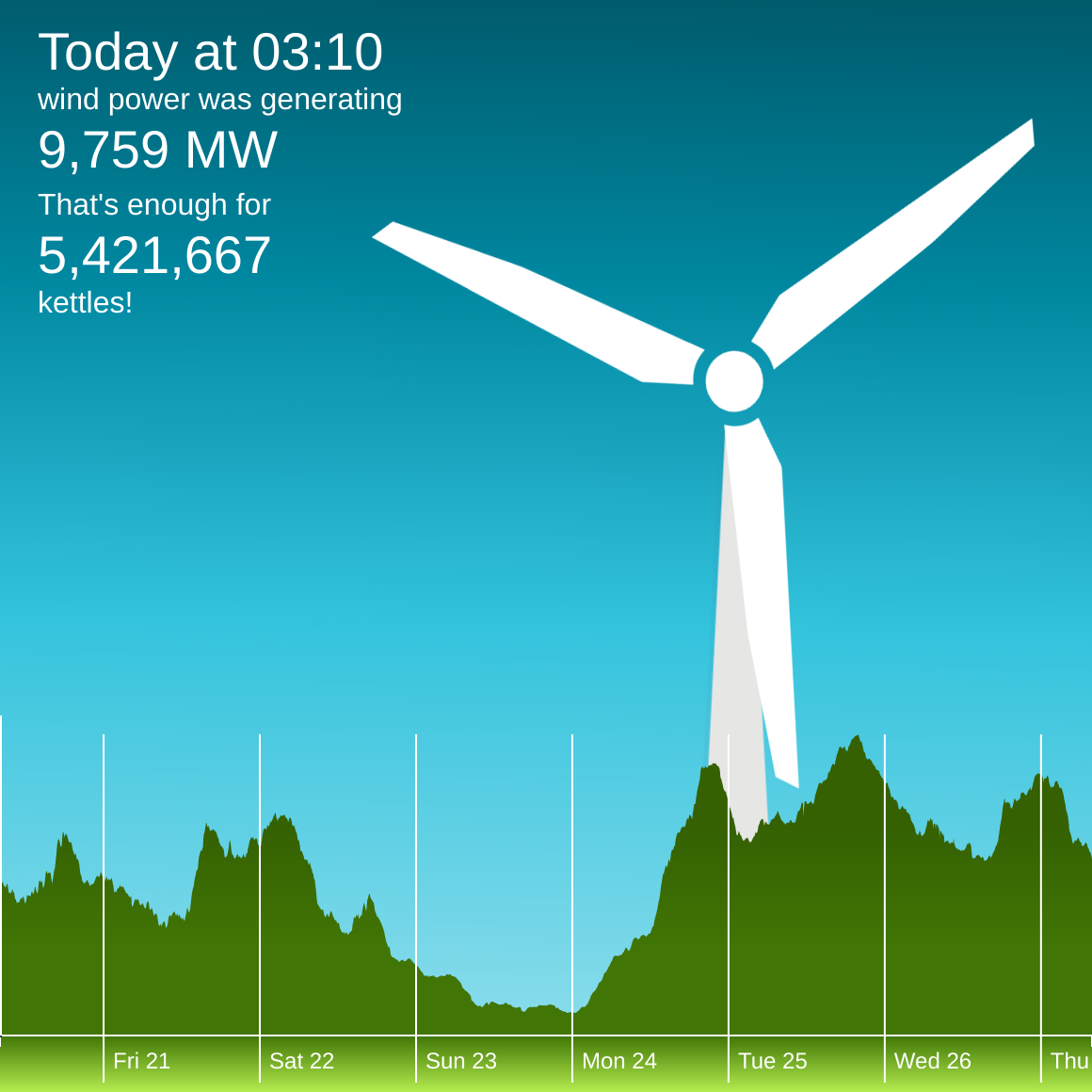Select Wed 26 on the timeline
This screenshot has width=1092, height=1092.
pyautogui.click(x=933, y=1061)
